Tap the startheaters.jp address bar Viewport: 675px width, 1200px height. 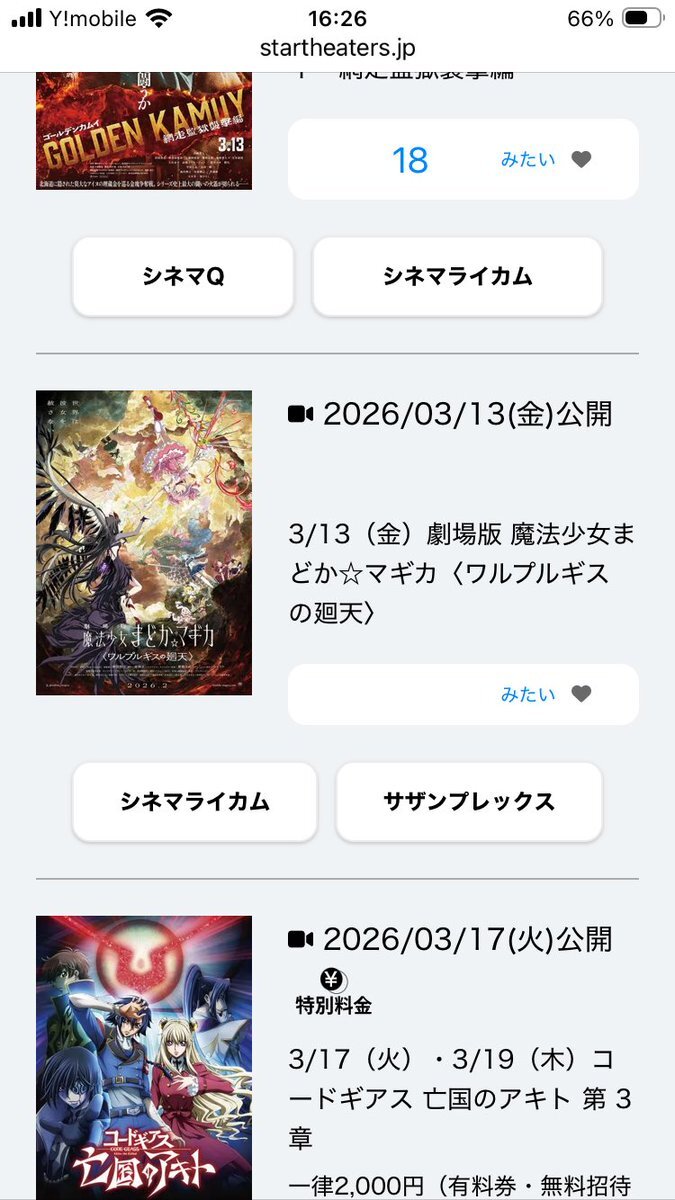pos(337,48)
